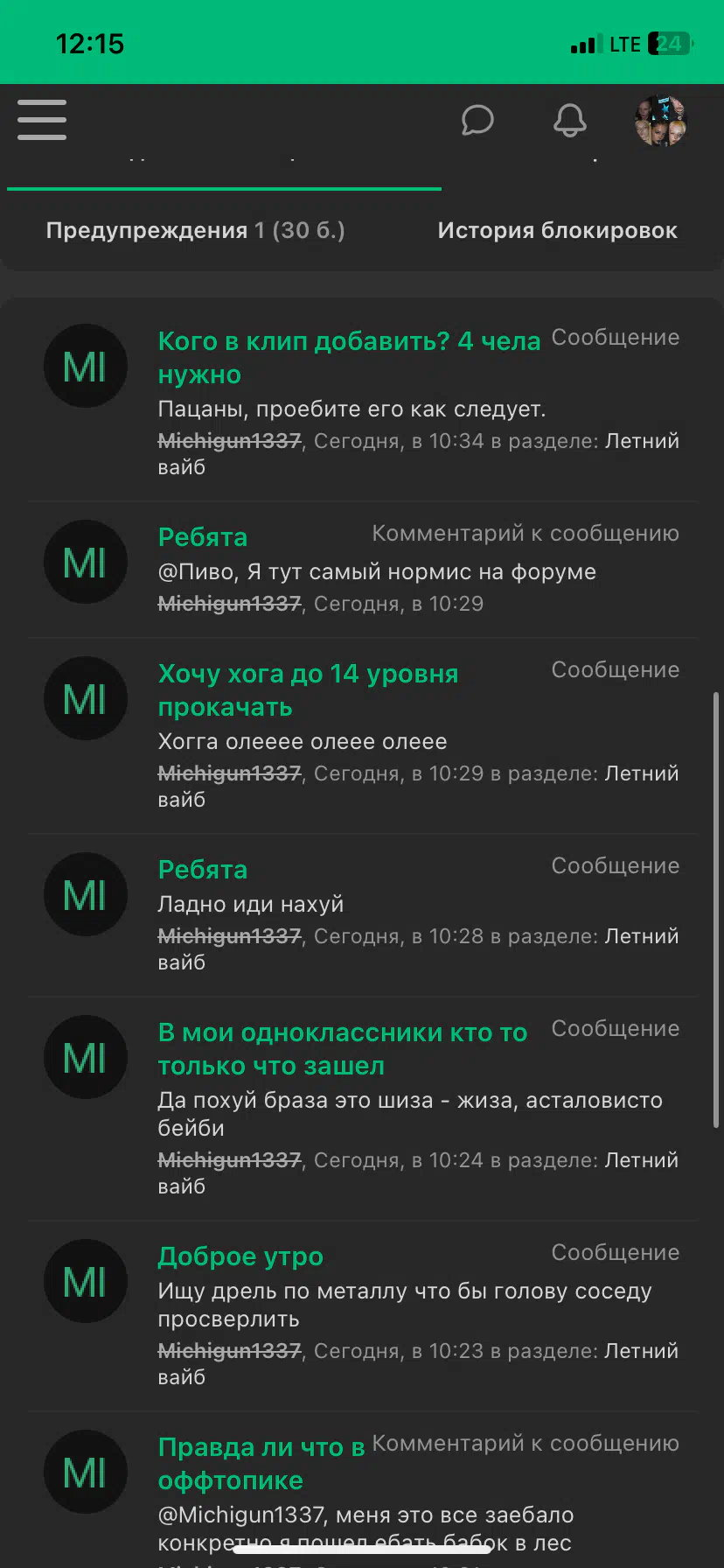Open thread Кого в клип добавить? 4 чела нужно

click(x=349, y=357)
